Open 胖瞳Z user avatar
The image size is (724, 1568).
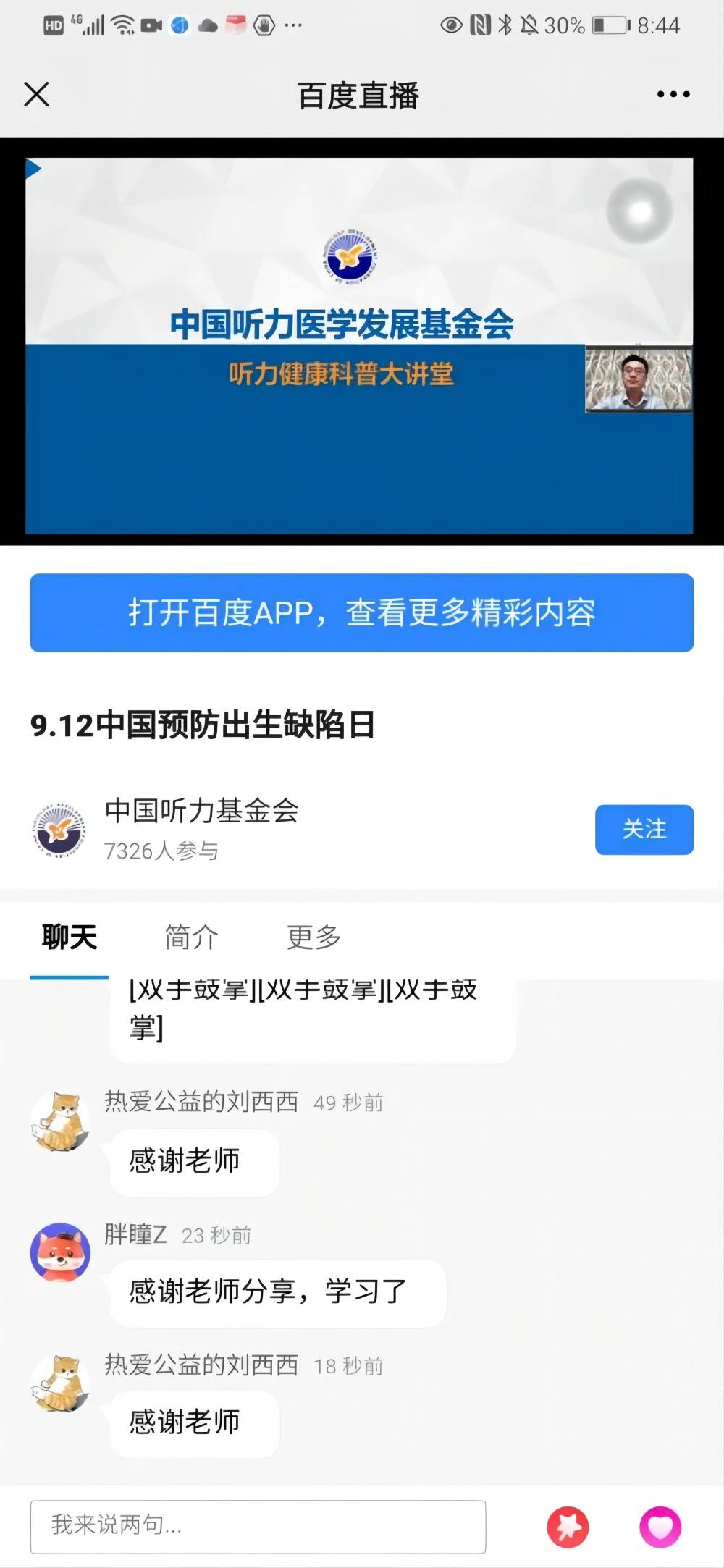coord(60,1252)
